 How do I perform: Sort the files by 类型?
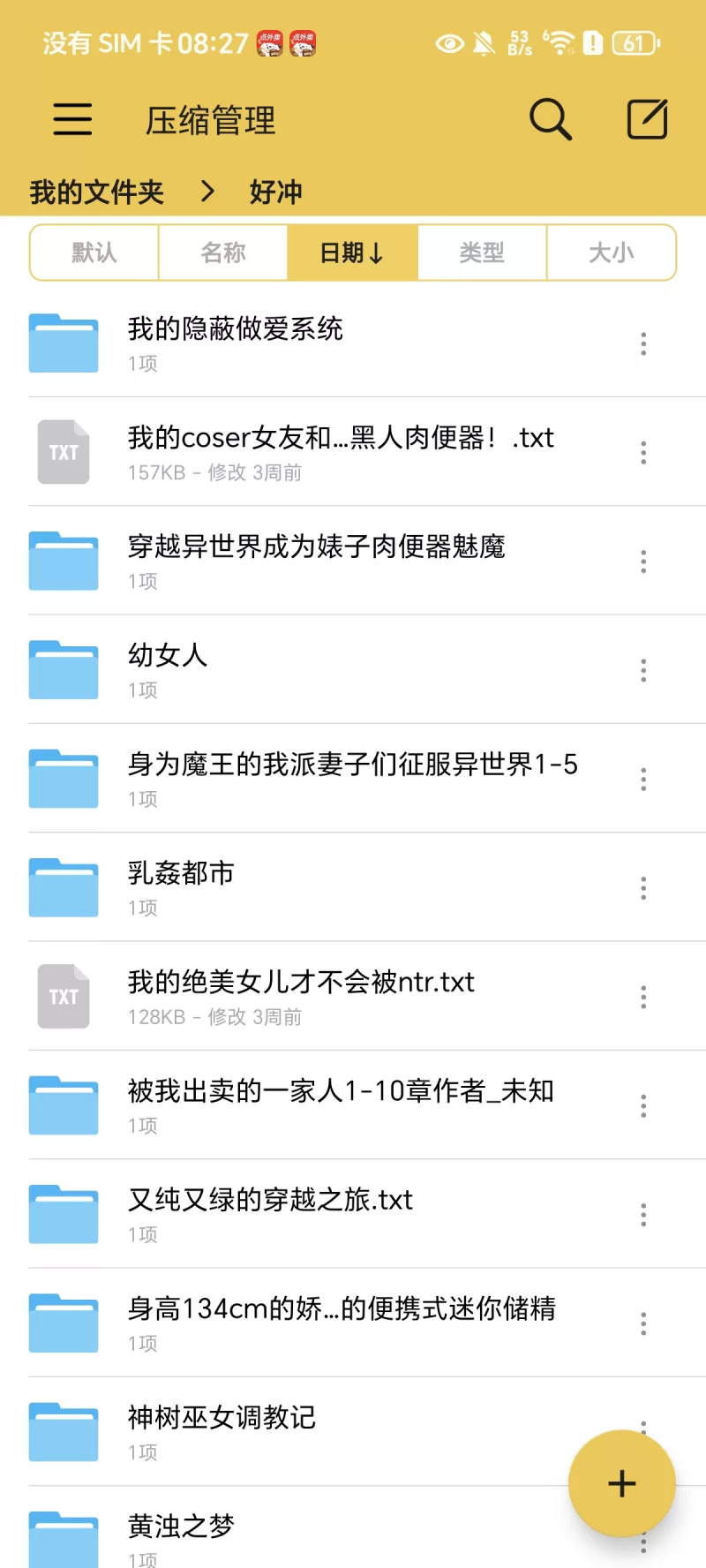[x=482, y=253]
